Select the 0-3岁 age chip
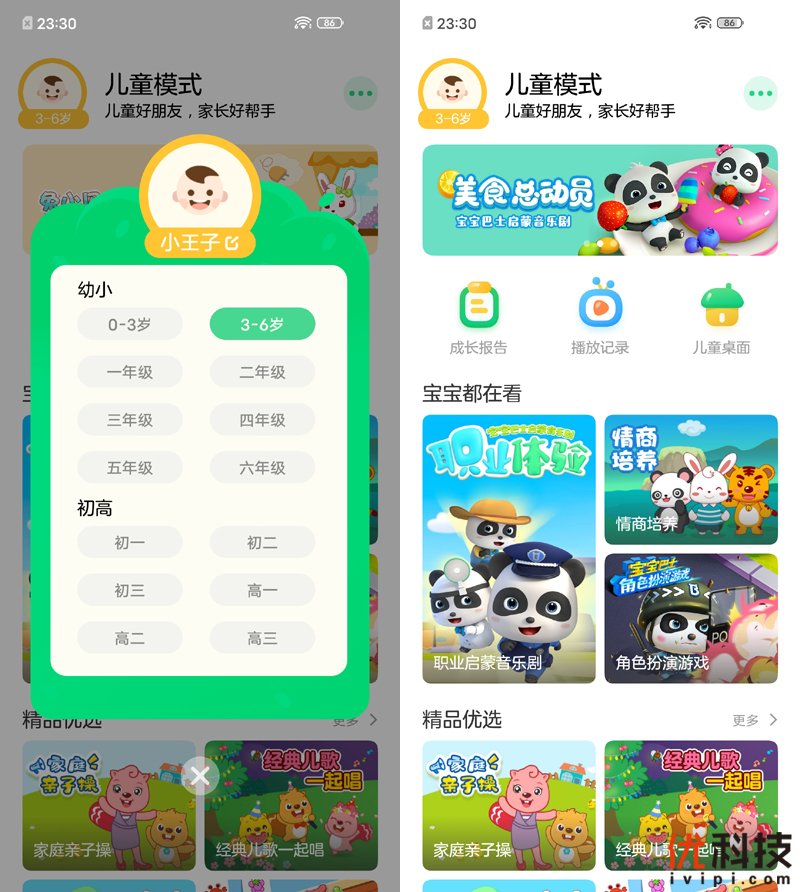The width and height of the screenshot is (800, 892). 130,324
